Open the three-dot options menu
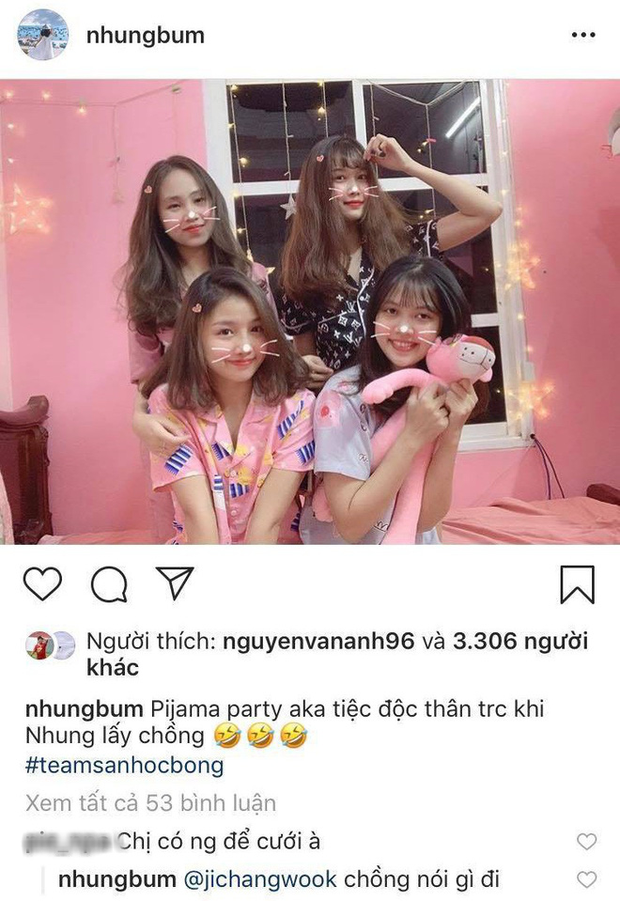Viewport: 620px width, 901px height. pos(582,35)
